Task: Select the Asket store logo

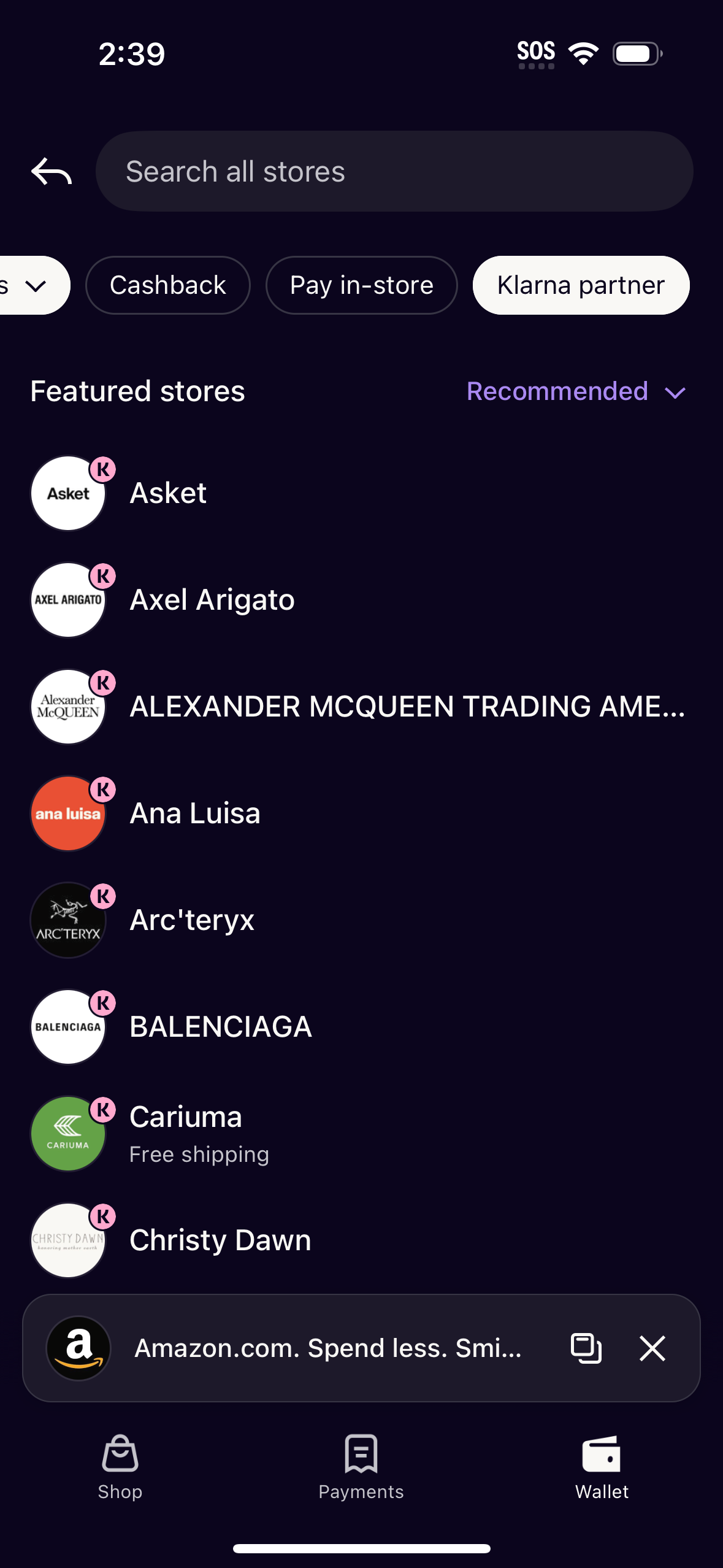Action: point(67,493)
